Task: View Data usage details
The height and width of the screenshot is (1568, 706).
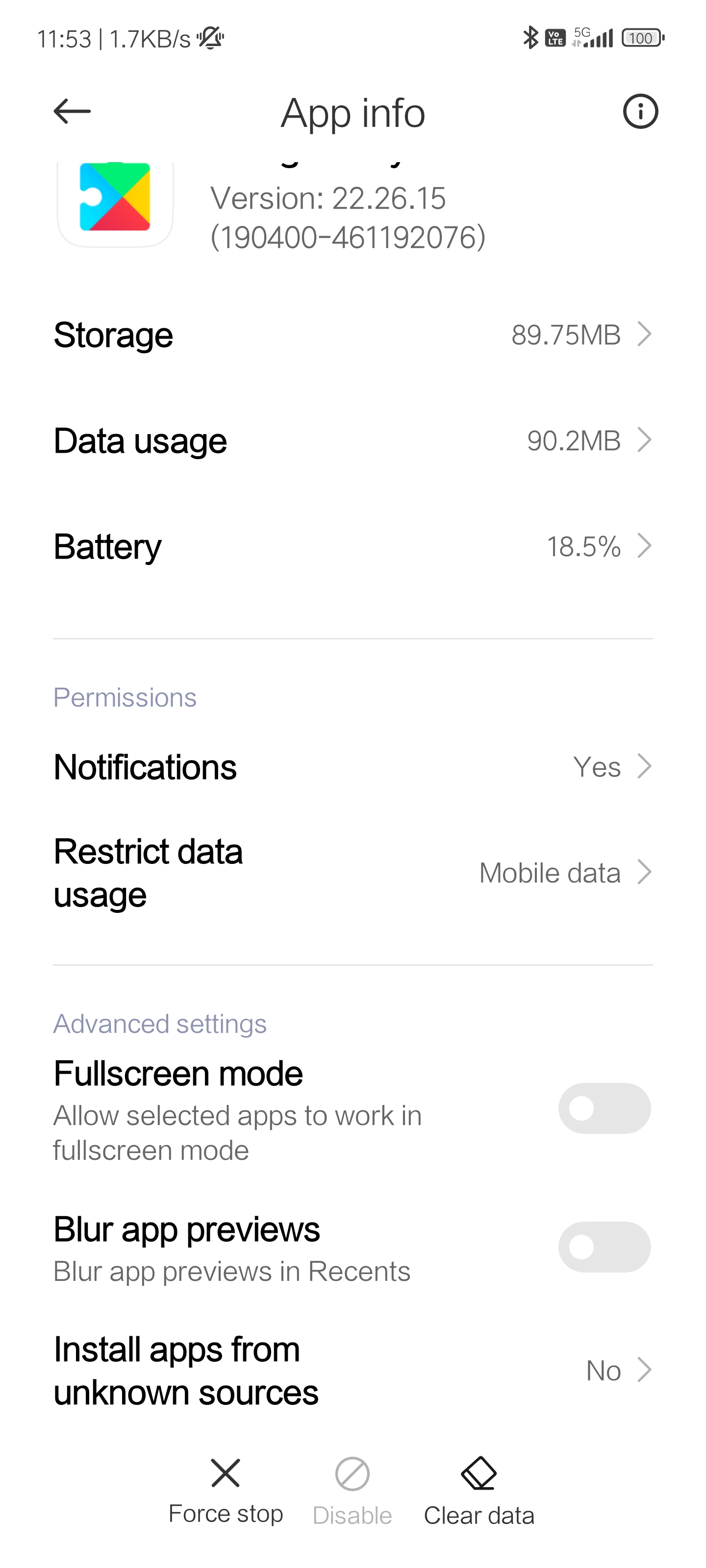Action: 353,441
